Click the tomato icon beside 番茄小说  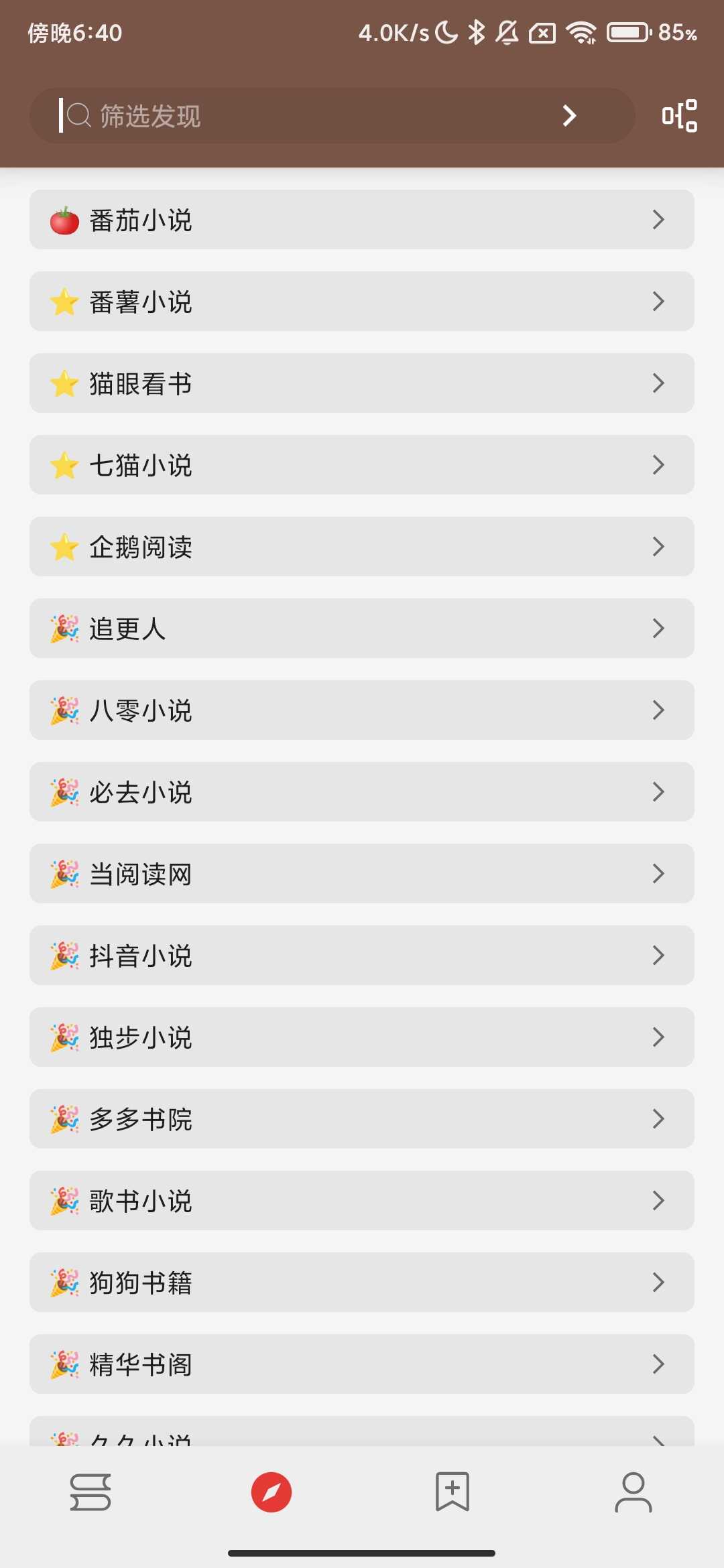(x=64, y=220)
